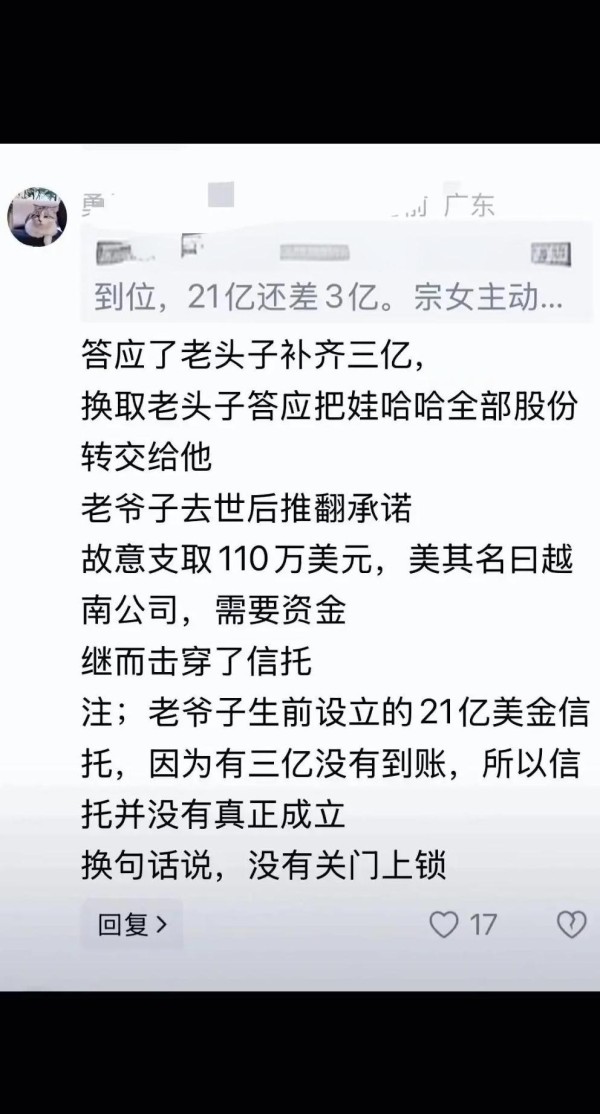Open the commenter's cat avatar profile

[x=37, y=217]
